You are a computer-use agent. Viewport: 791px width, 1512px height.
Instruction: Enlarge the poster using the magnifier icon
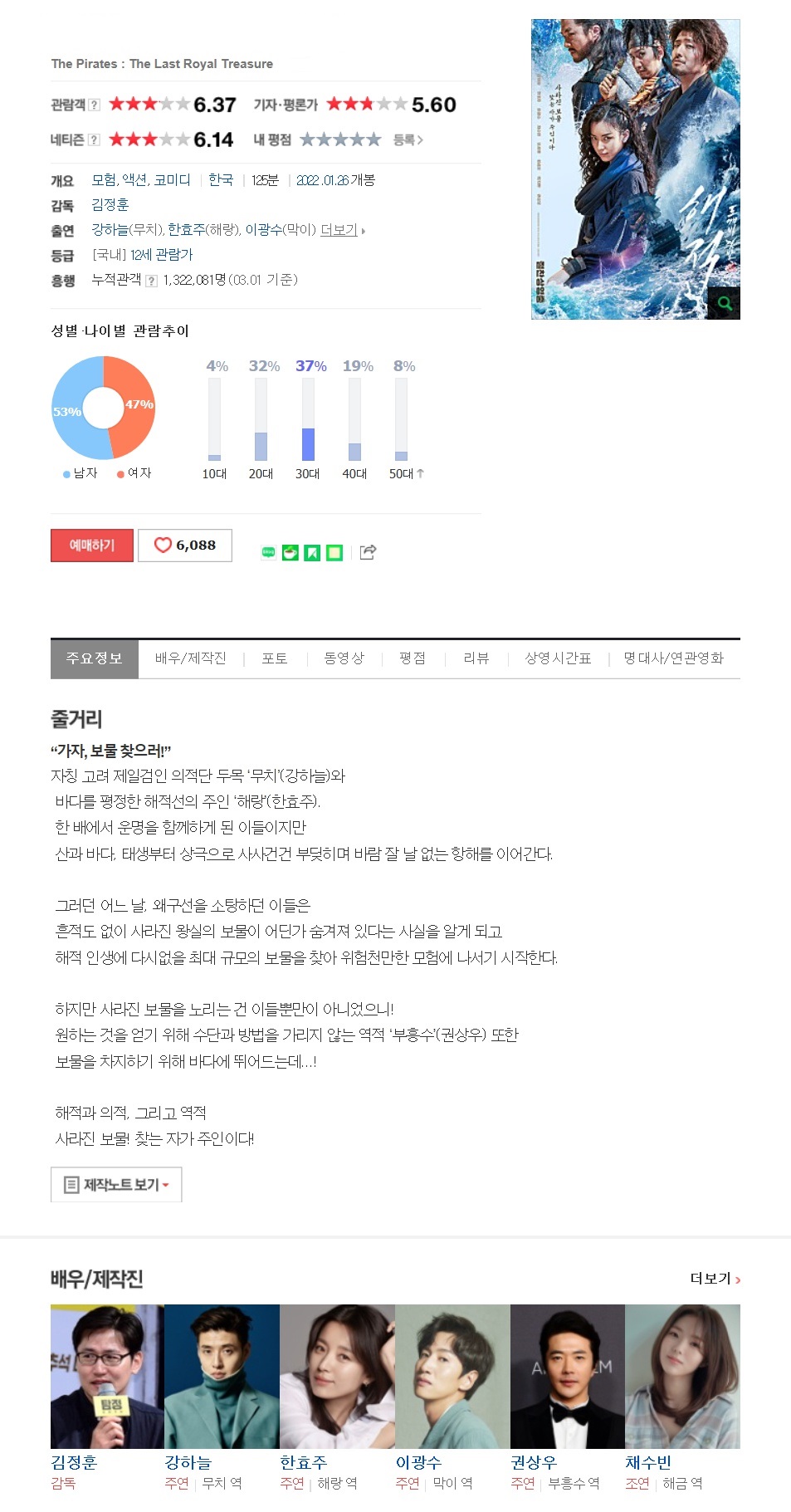click(x=725, y=303)
